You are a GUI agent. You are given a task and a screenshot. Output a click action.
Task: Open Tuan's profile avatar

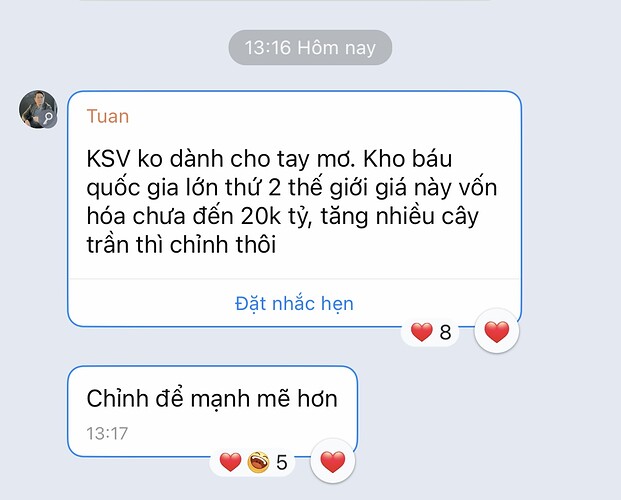38,109
